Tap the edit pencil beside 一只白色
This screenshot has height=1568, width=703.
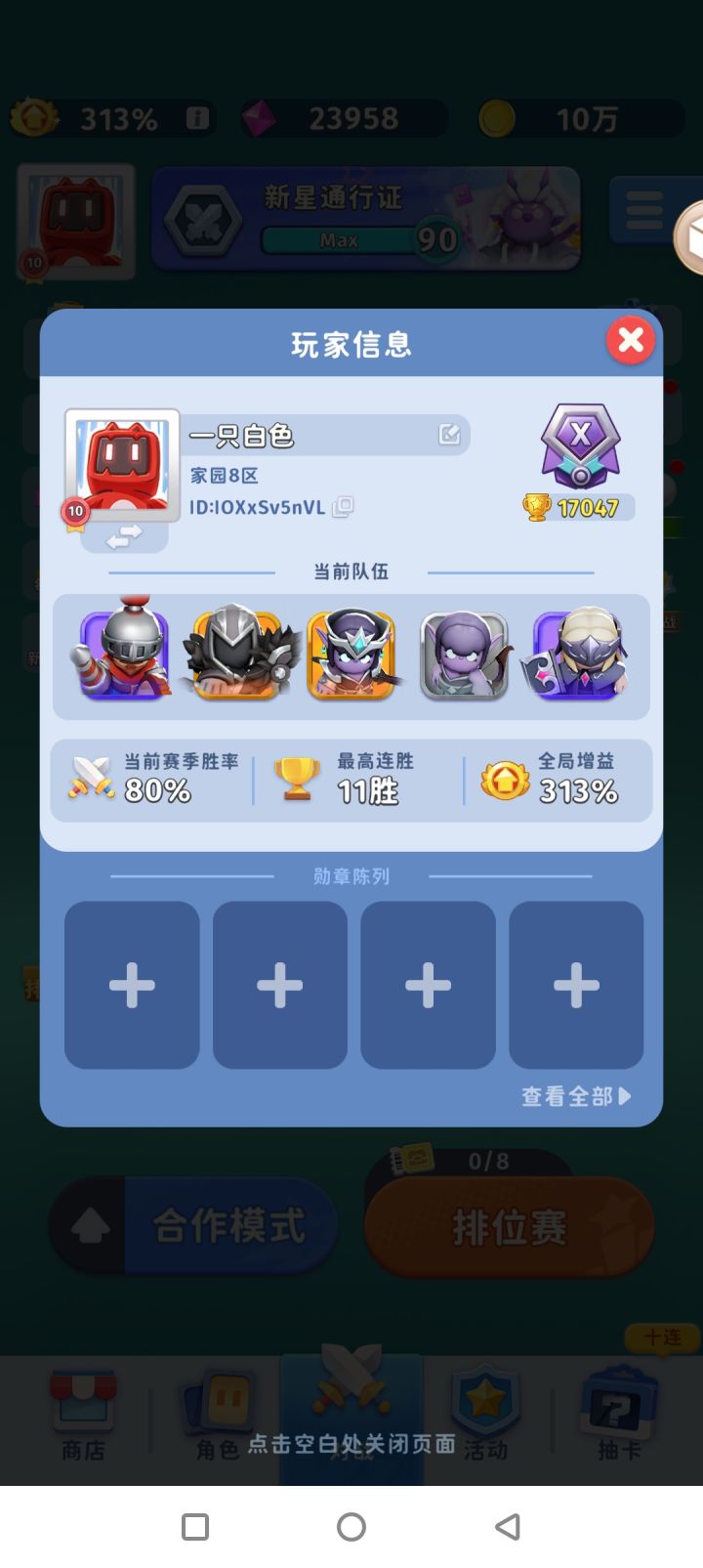tap(448, 436)
